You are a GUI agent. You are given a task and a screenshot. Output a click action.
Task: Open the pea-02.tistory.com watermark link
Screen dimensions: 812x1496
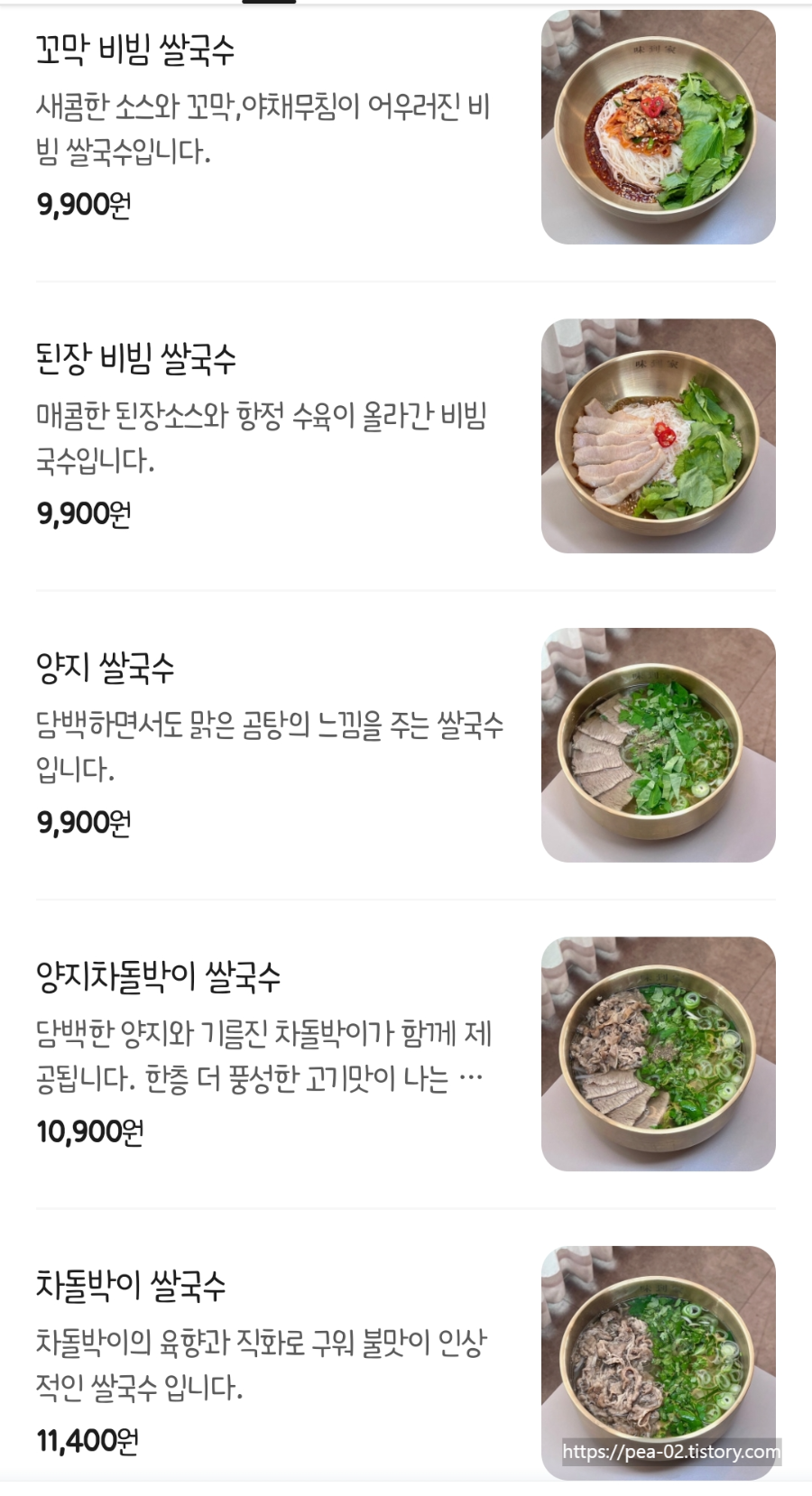(x=670, y=1446)
